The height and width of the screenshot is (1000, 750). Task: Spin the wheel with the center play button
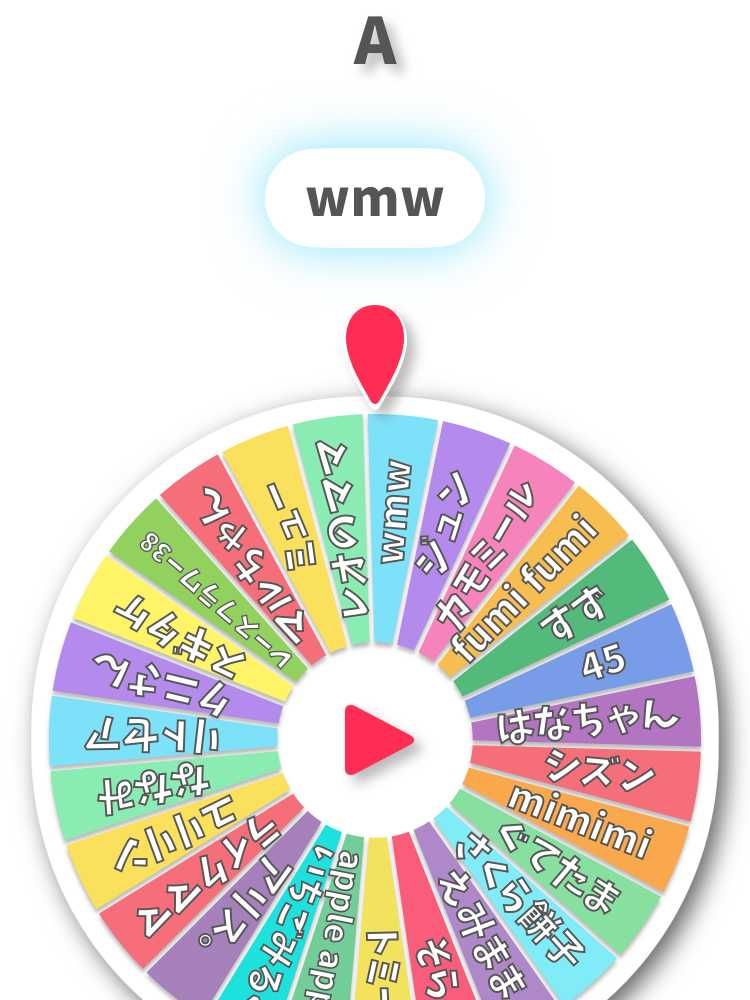click(375, 740)
